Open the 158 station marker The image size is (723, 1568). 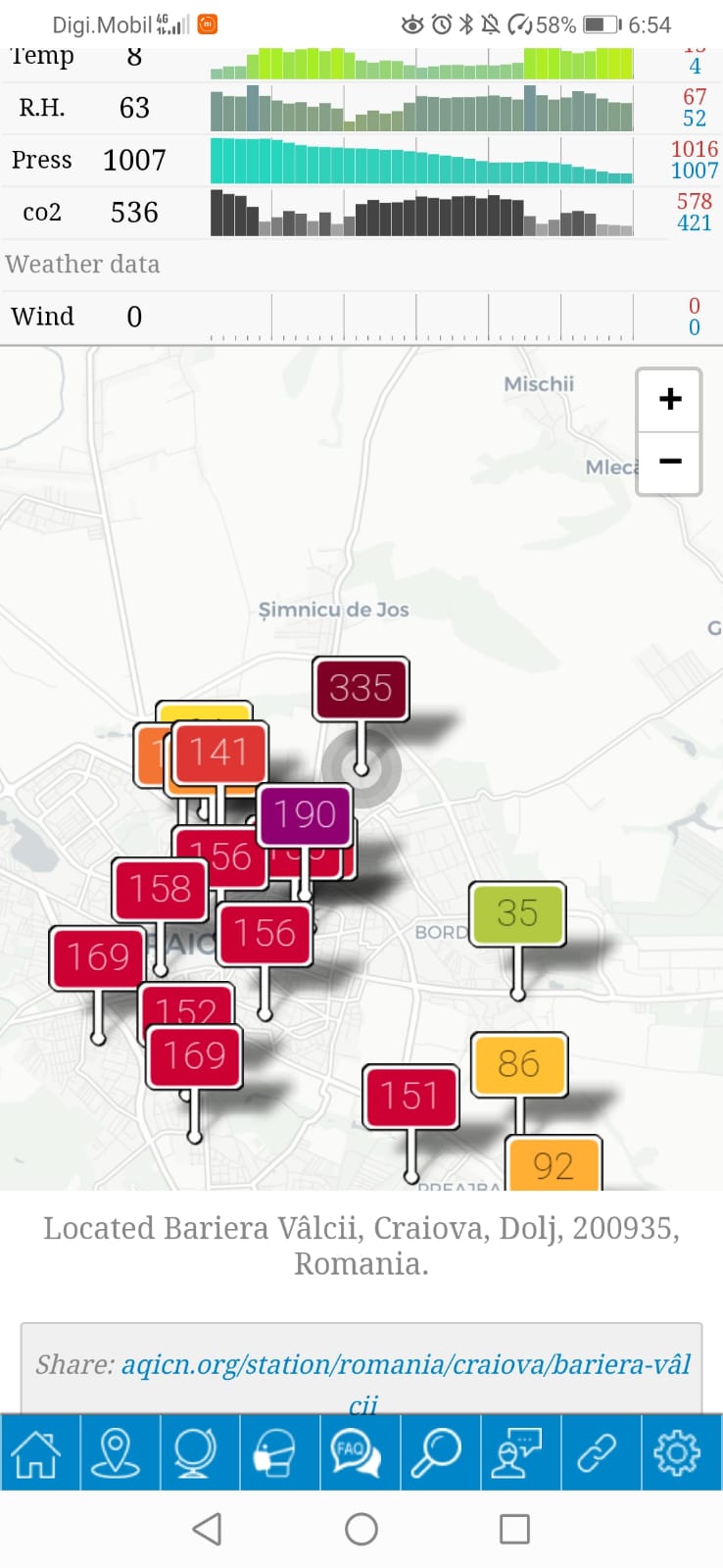160,890
